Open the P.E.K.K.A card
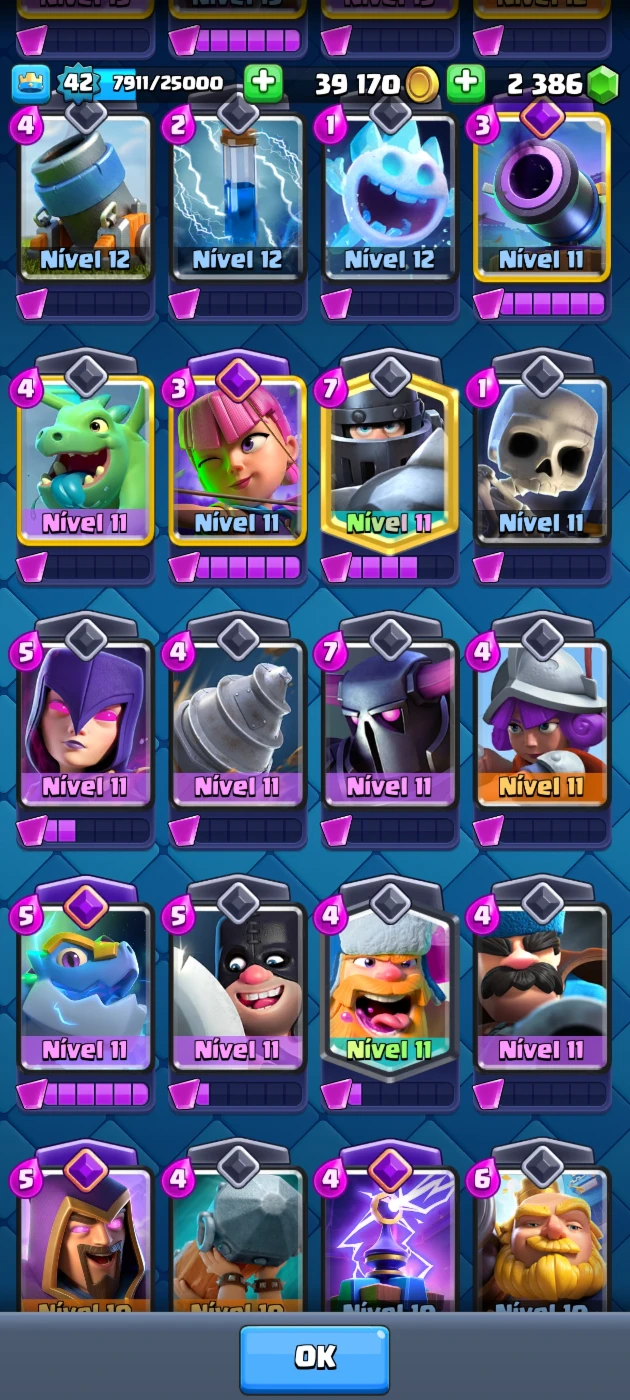Screen dimensions: 630x1400 click(x=389, y=725)
